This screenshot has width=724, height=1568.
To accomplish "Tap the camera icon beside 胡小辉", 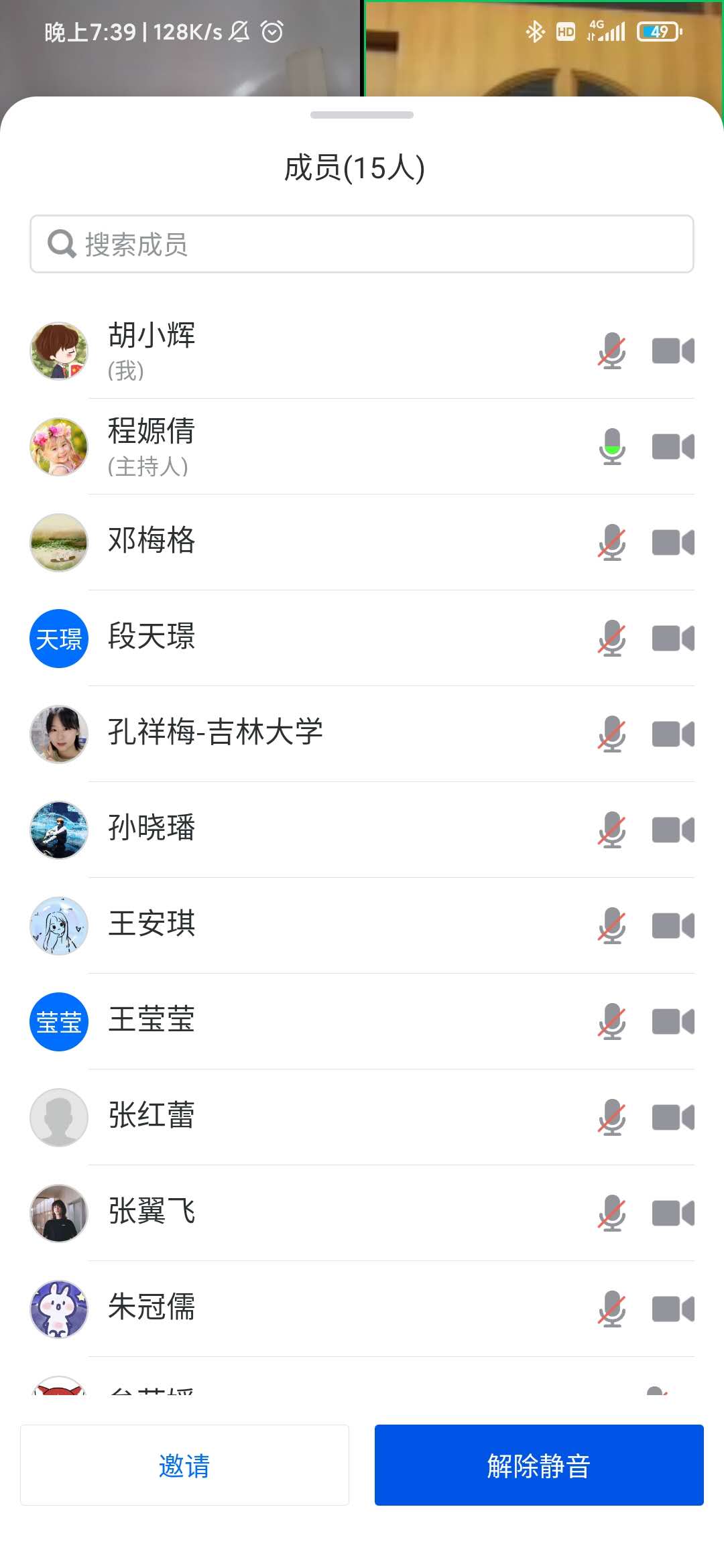I will pyautogui.click(x=673, y=350).
